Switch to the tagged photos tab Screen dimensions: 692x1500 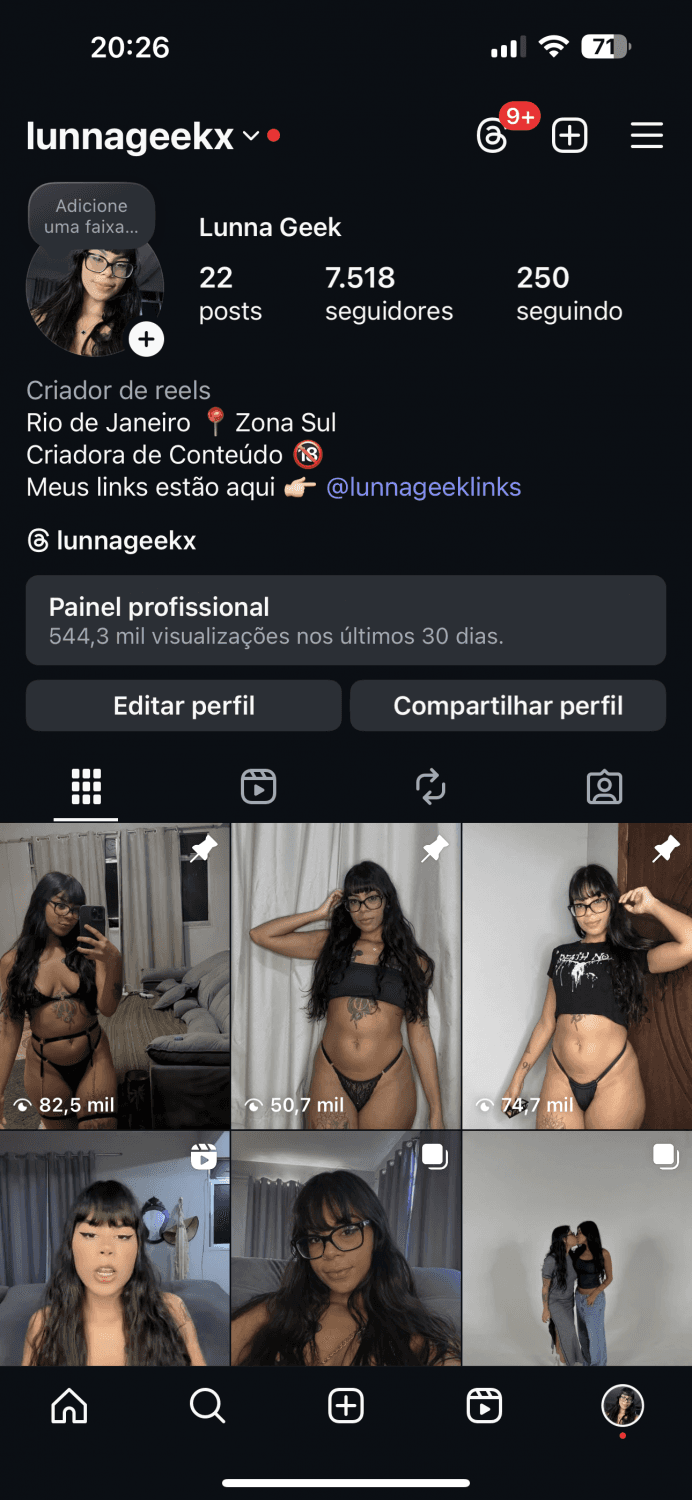[x=604, y=787]
